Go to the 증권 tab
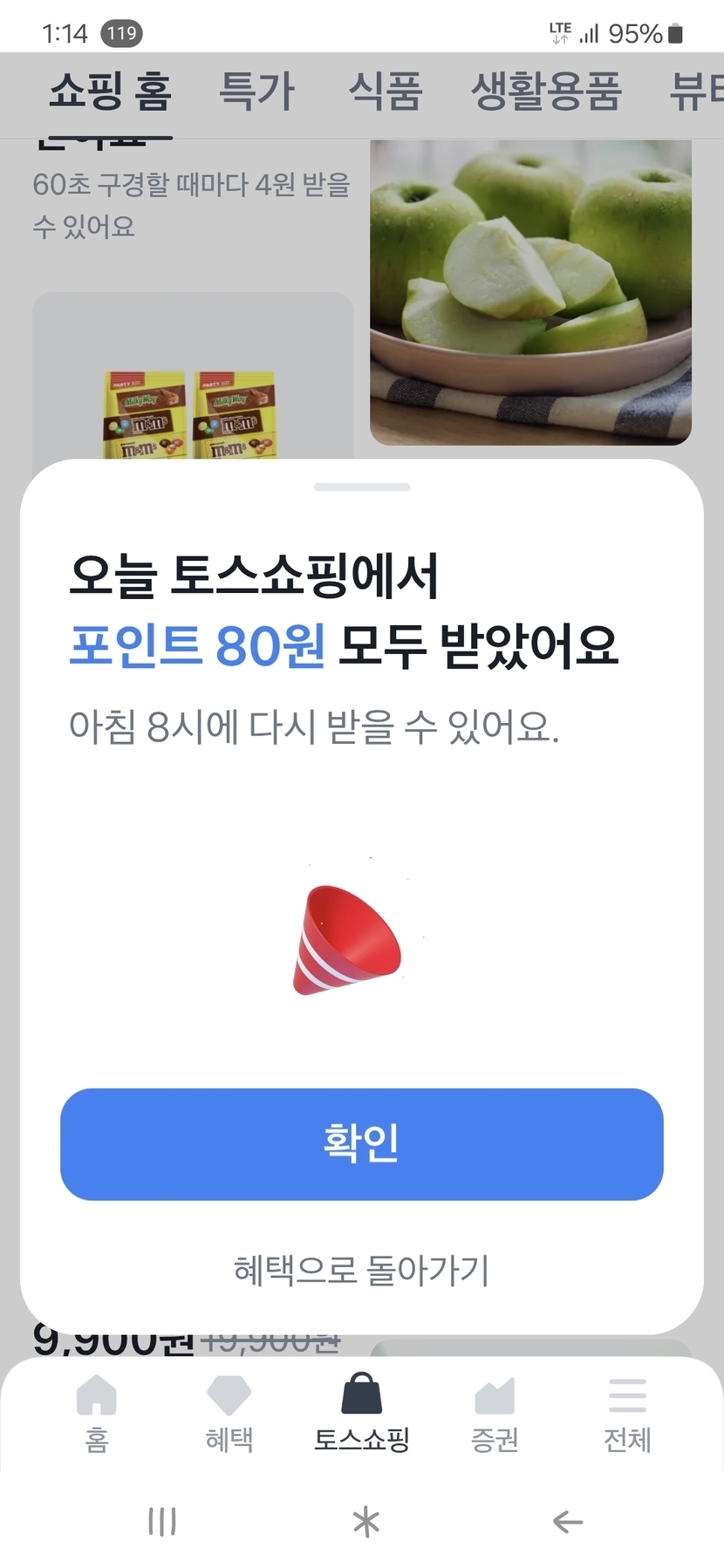 [495, 1415]
